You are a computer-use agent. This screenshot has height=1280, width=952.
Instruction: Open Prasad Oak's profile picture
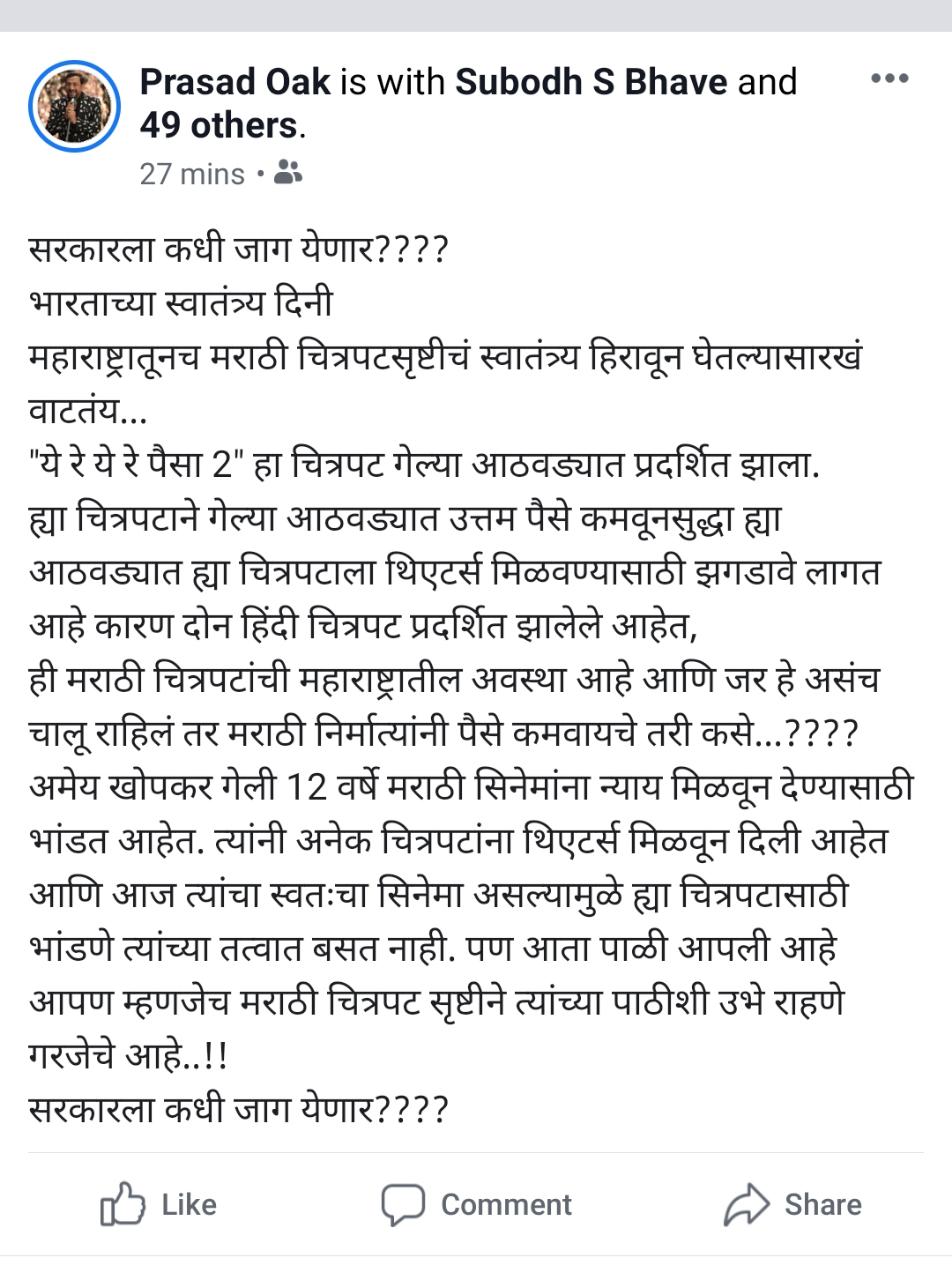tap(74, 106)
